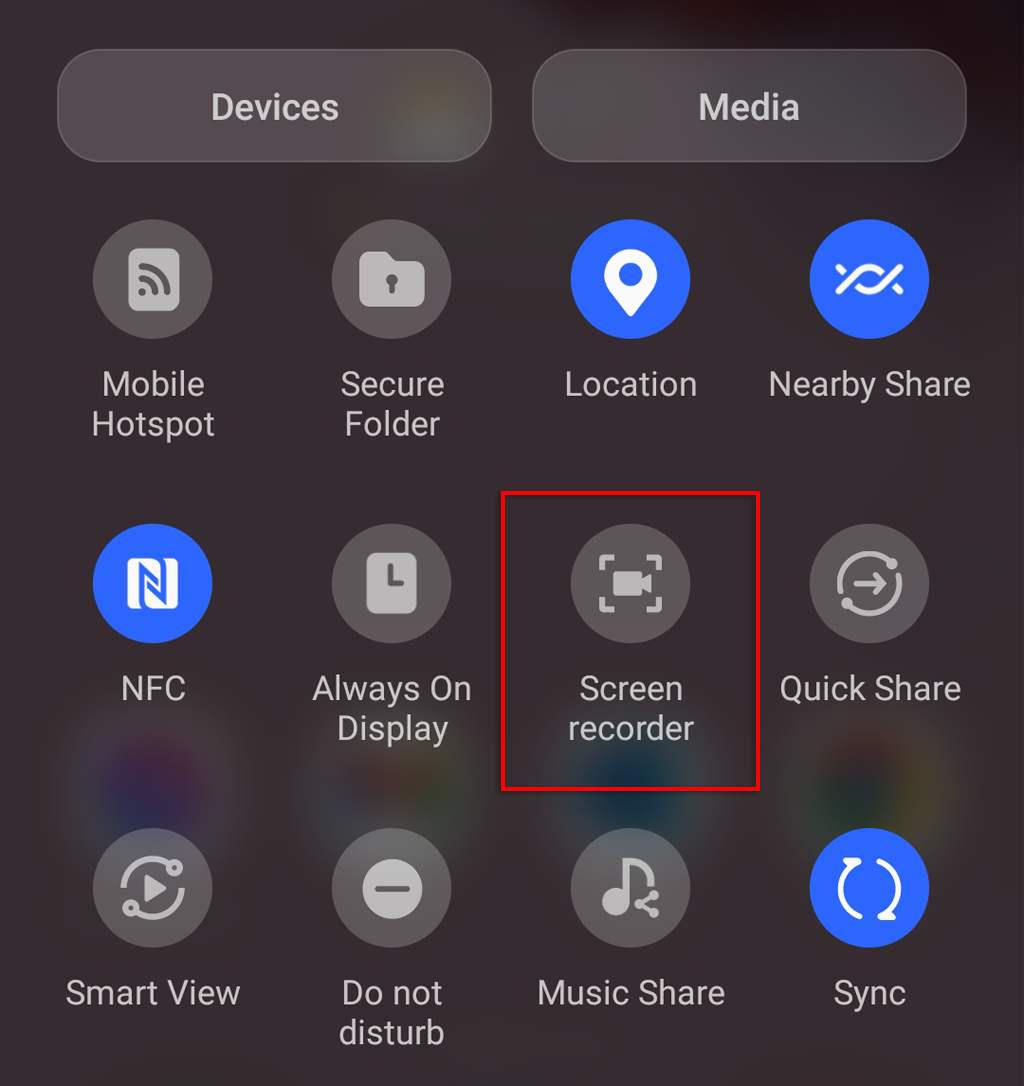The image size is (1024, 1086).
Task: Turn on Do not disturb
Action: pyautogui.click(x=391, y=888)
